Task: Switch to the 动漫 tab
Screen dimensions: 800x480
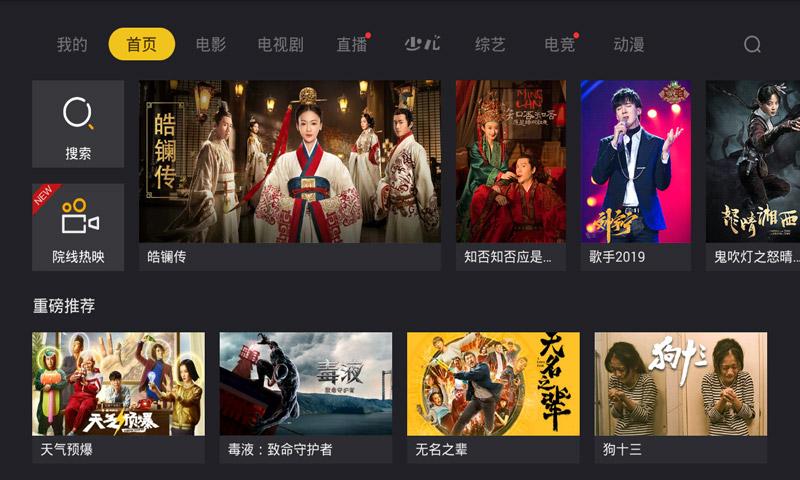Action: 628,45
